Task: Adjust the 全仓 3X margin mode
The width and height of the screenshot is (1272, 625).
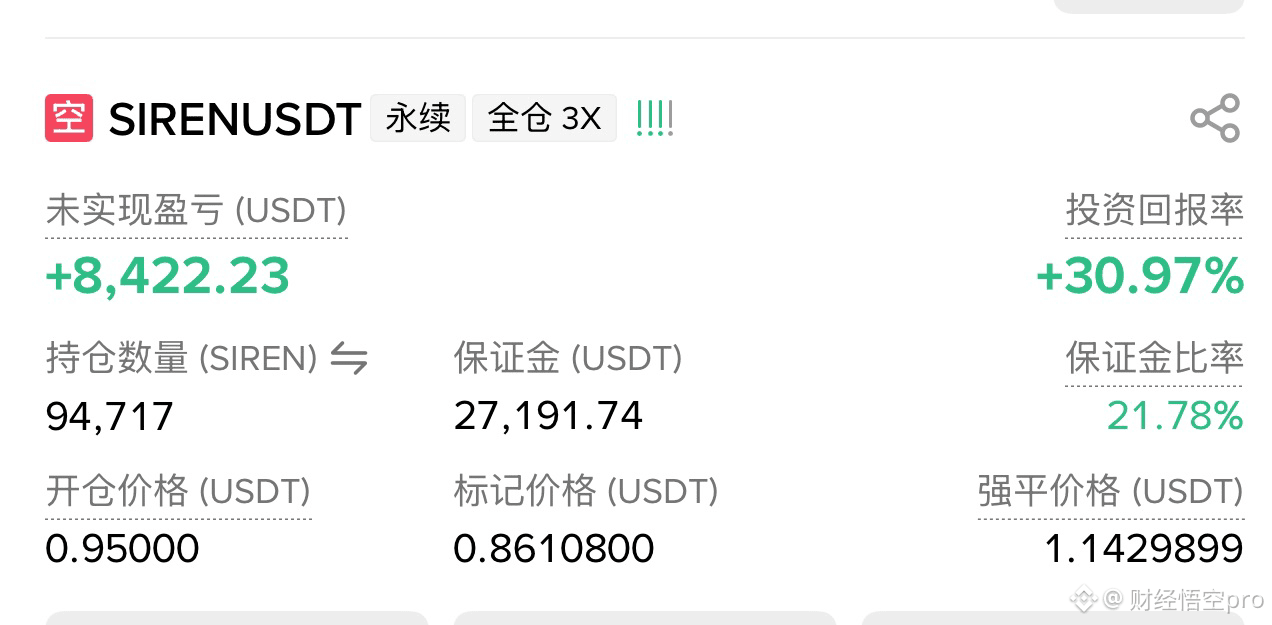Action: 544,119
